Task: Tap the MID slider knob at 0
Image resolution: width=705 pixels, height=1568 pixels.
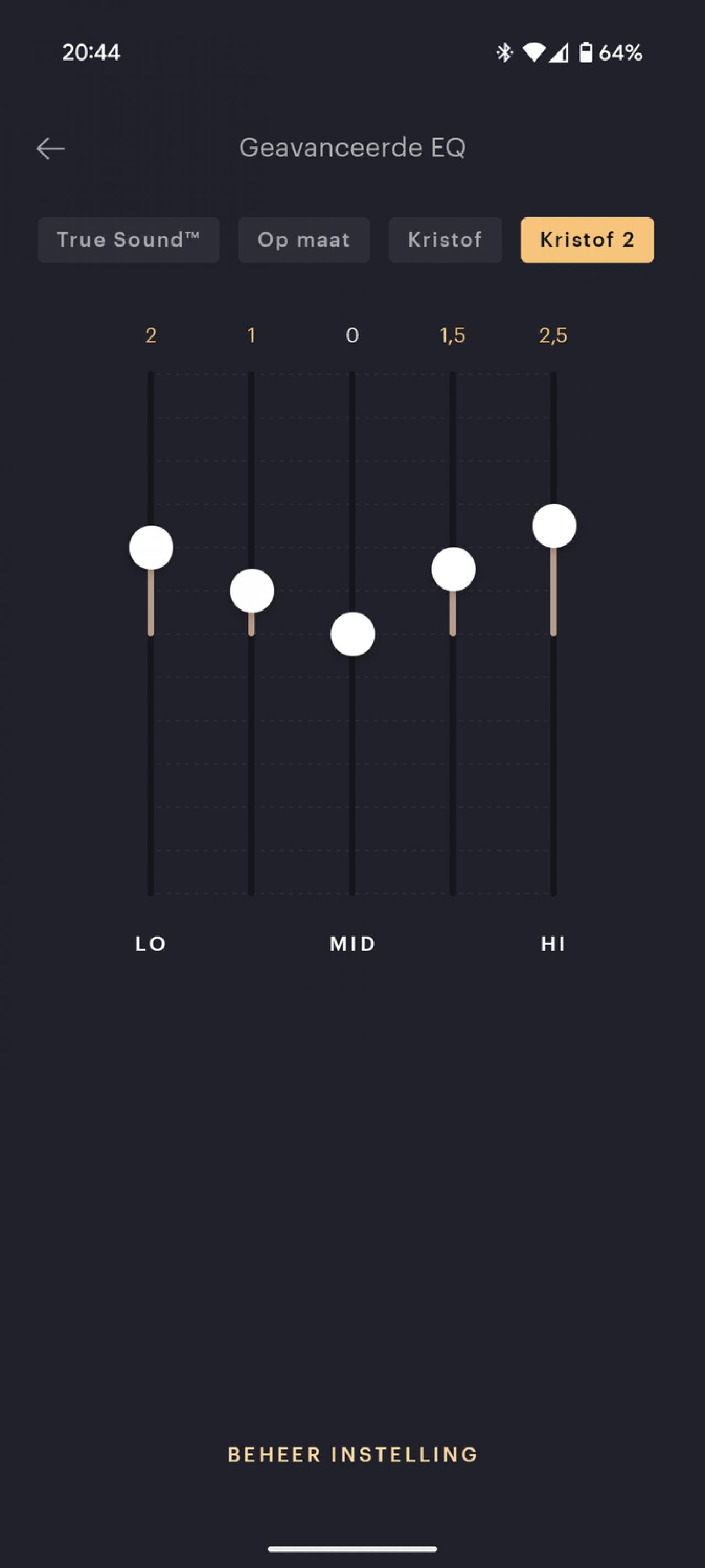Action: tap(352, 634)
